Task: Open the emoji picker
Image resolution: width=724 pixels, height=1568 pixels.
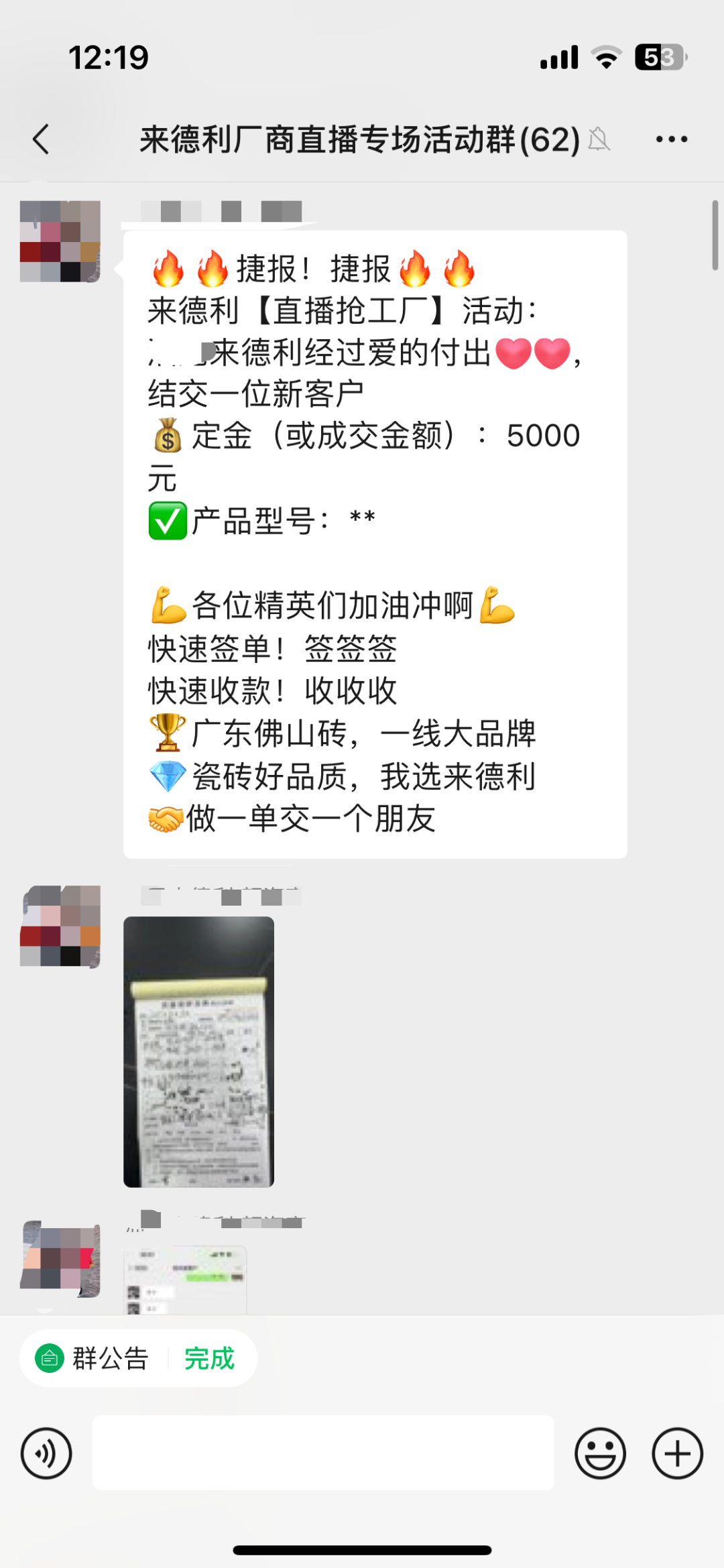Action: 600,1453
